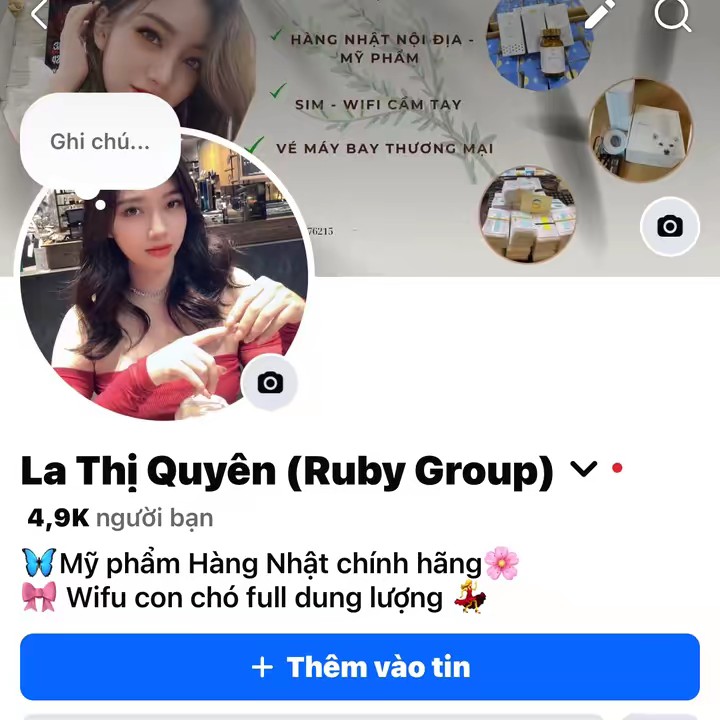Expand the dropdown arrow beside profile name
The image size is (720, 720).
(x=583, y=469)
